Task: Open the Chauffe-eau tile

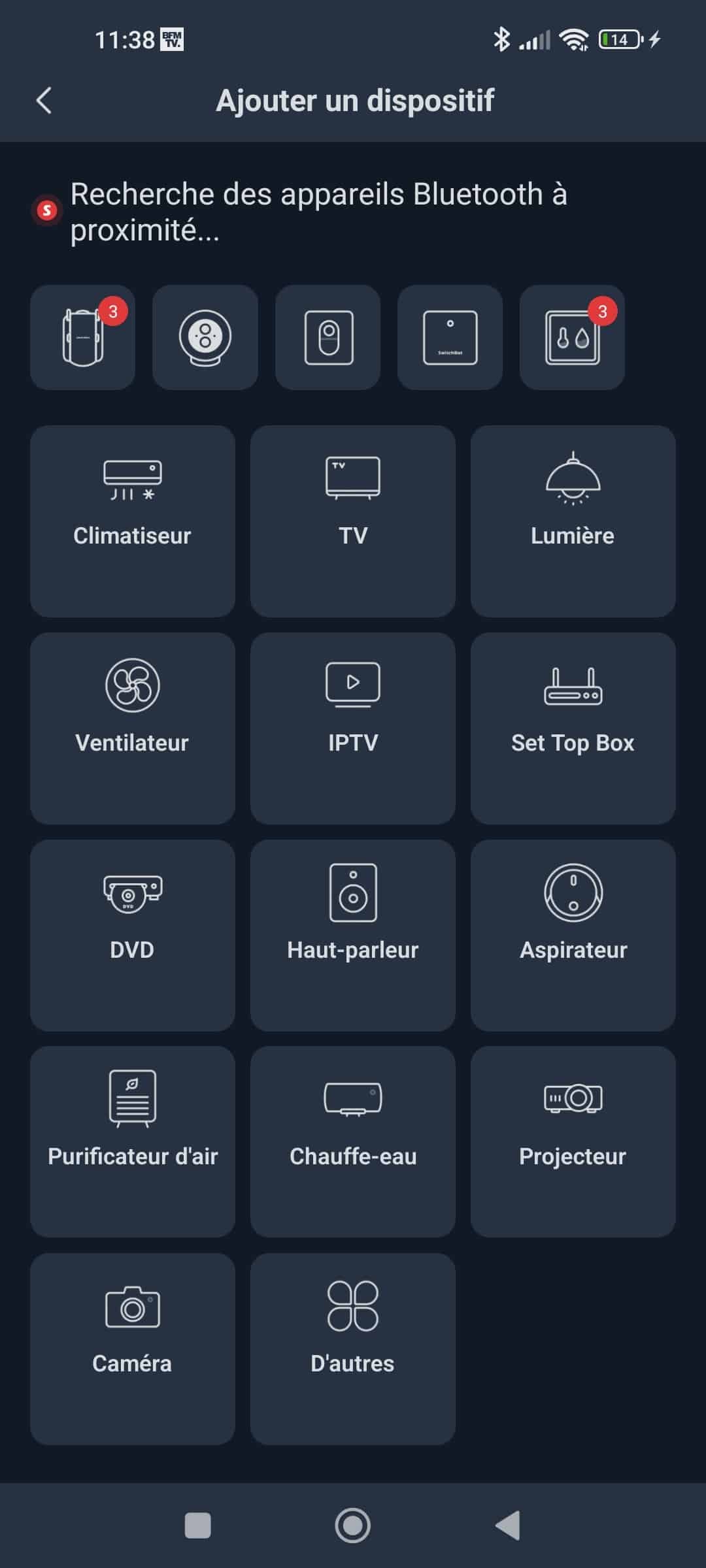Action: click(352, 1141)
